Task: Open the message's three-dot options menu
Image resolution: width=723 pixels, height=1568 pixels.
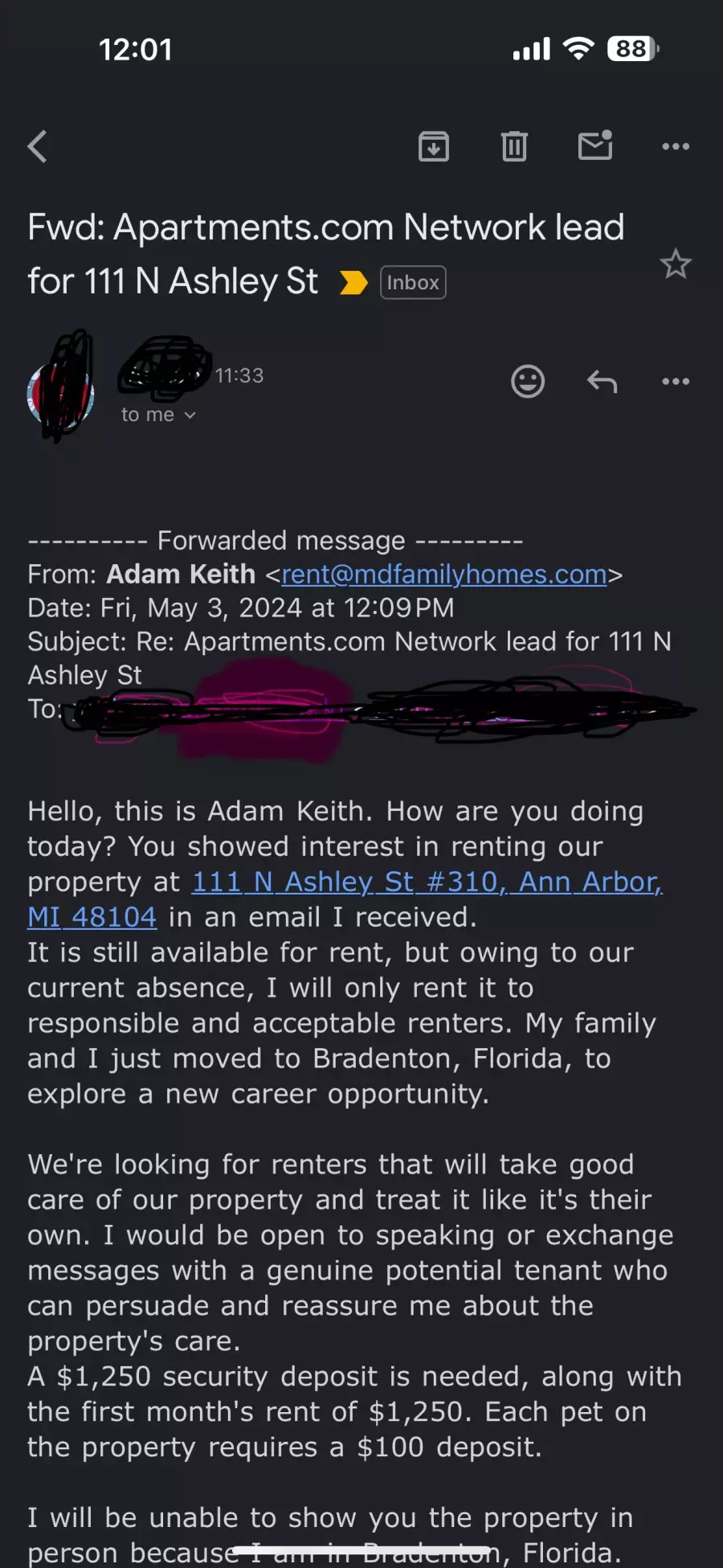Action: pos(676,381)
